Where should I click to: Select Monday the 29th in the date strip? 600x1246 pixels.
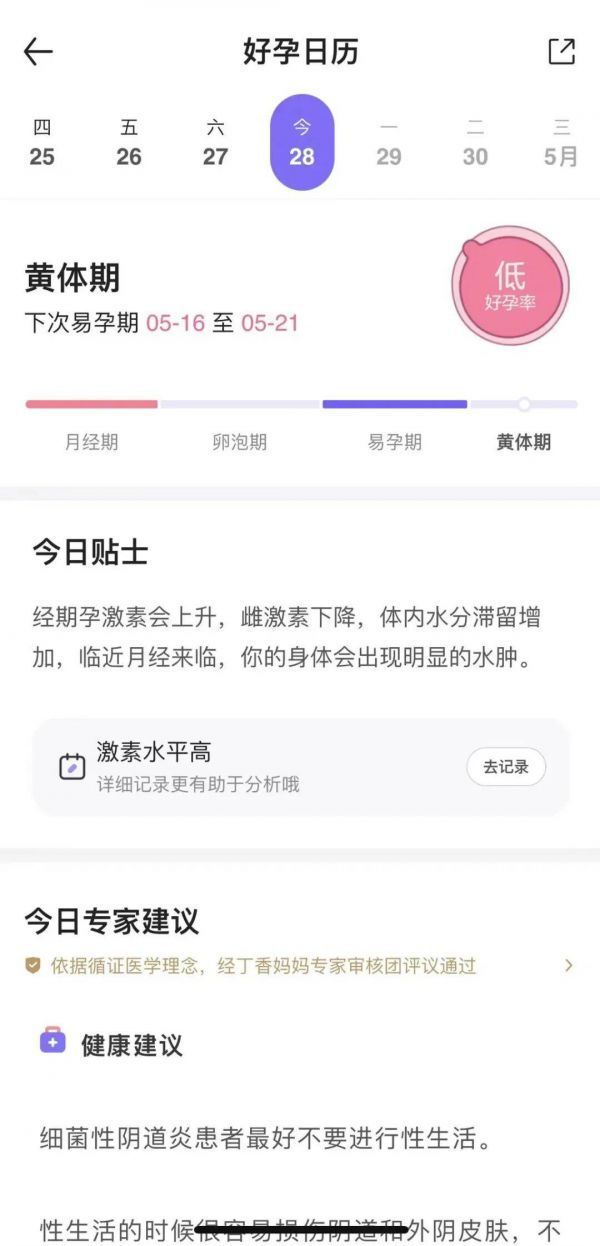[x=389, y=143]
